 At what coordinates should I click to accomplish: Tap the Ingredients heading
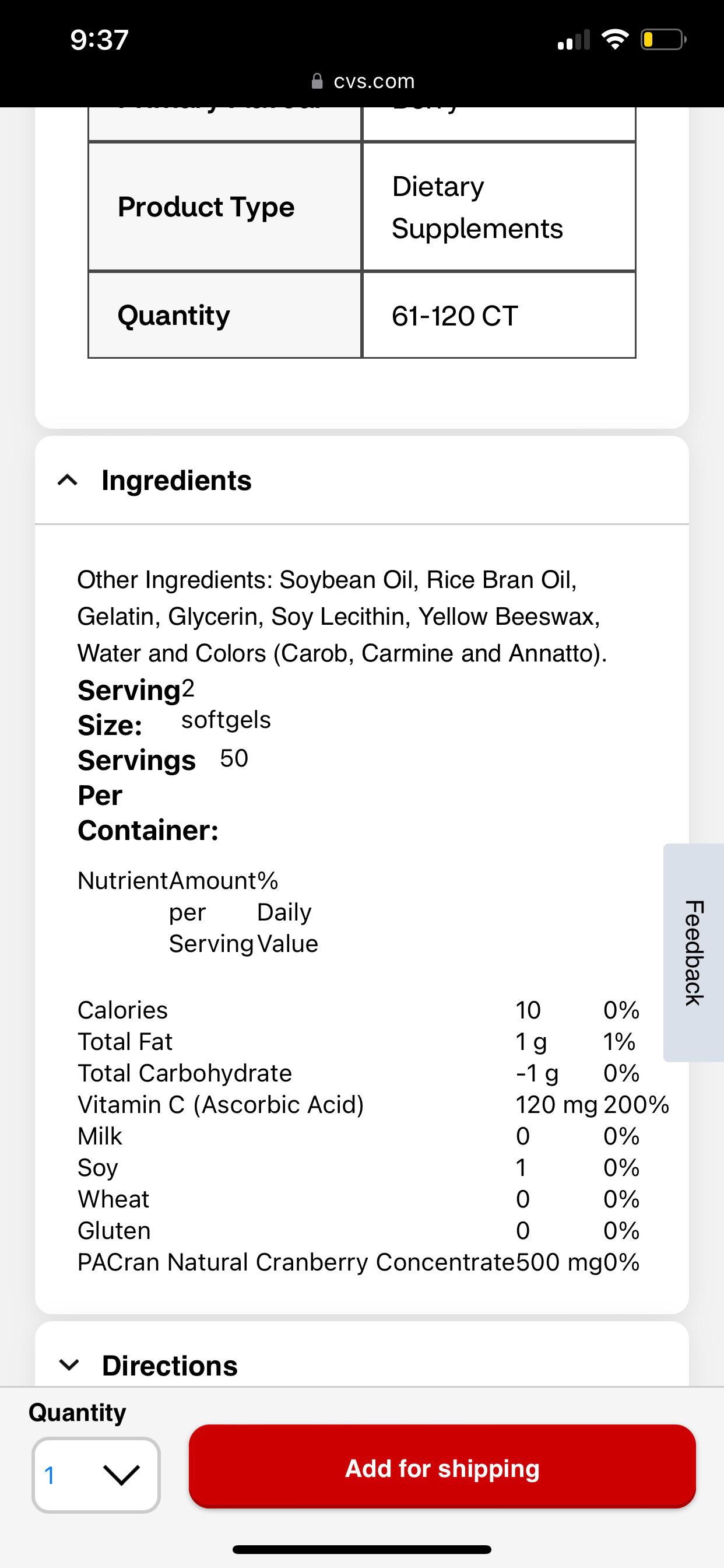coord(177,480)
